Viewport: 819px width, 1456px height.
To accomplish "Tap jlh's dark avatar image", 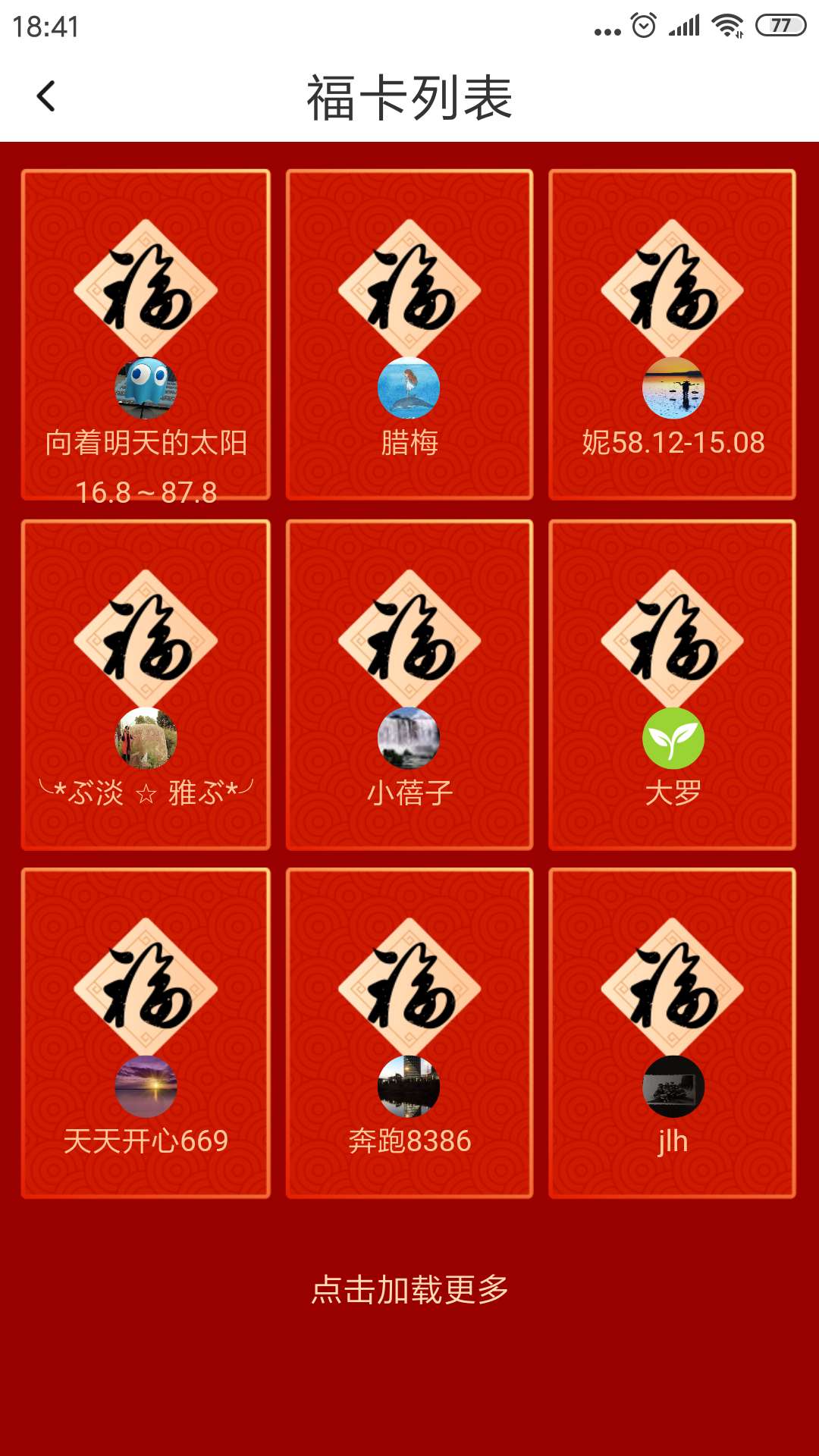I will point(672,1086).
